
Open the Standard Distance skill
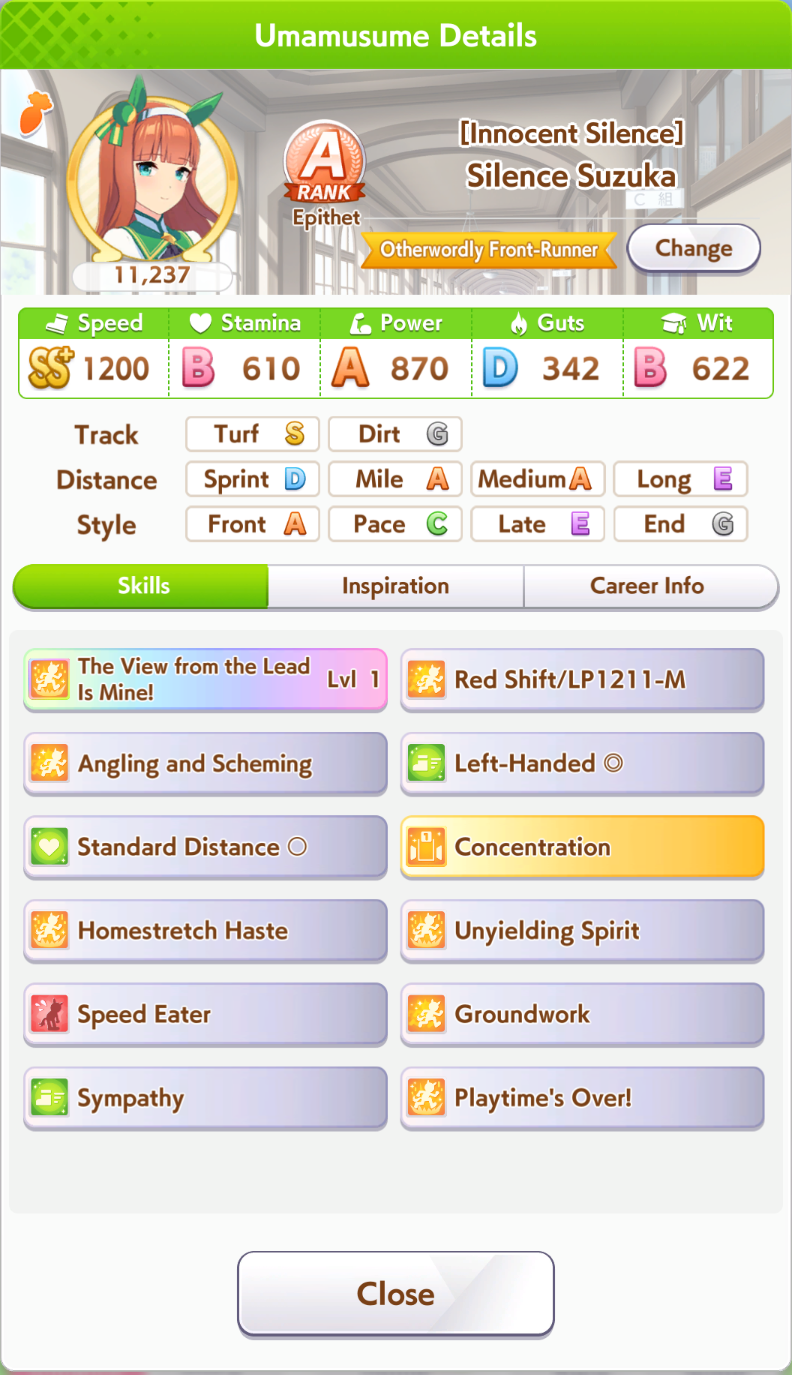205,847
